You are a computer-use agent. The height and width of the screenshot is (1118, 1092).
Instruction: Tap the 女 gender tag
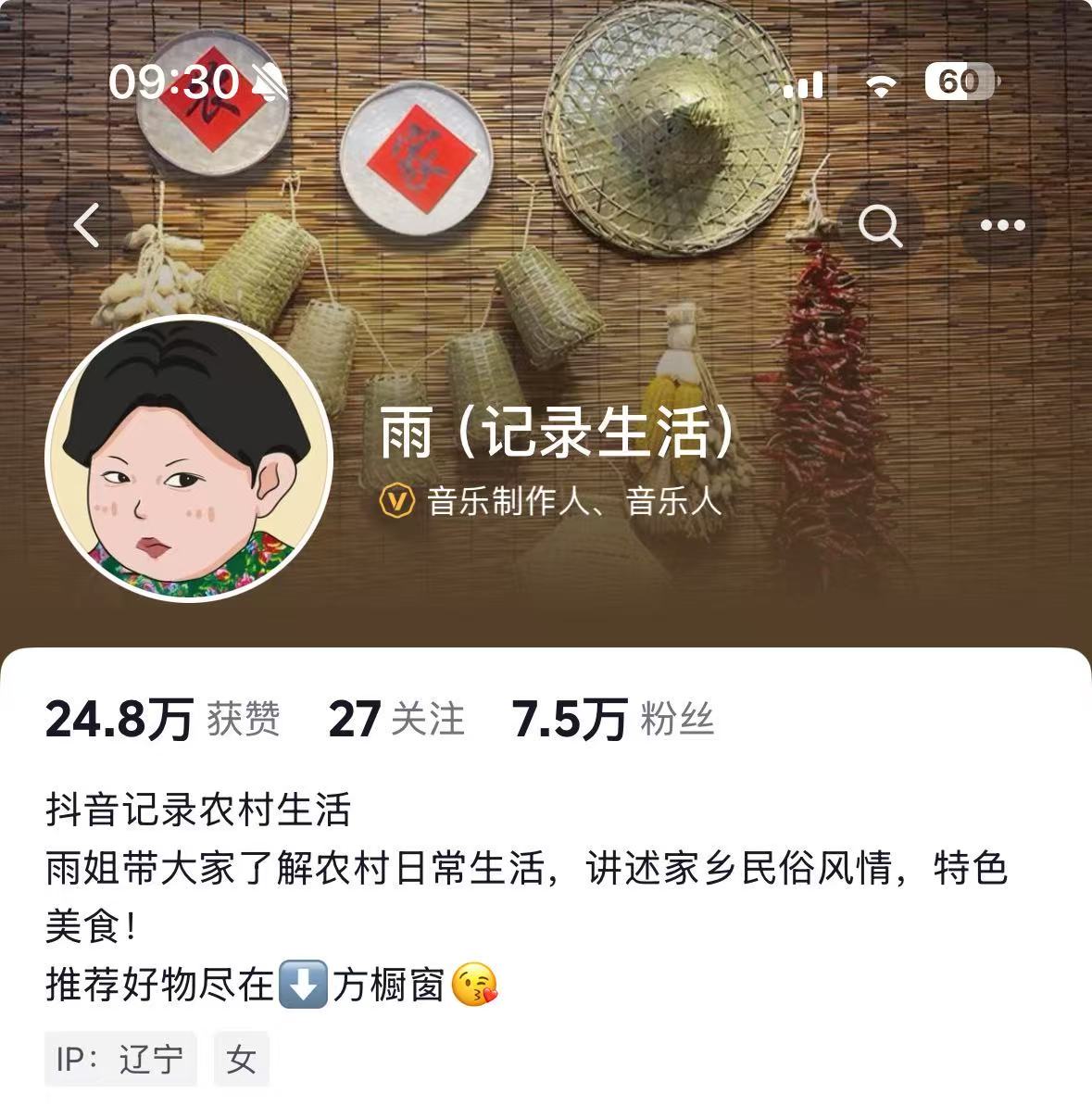241,1059
